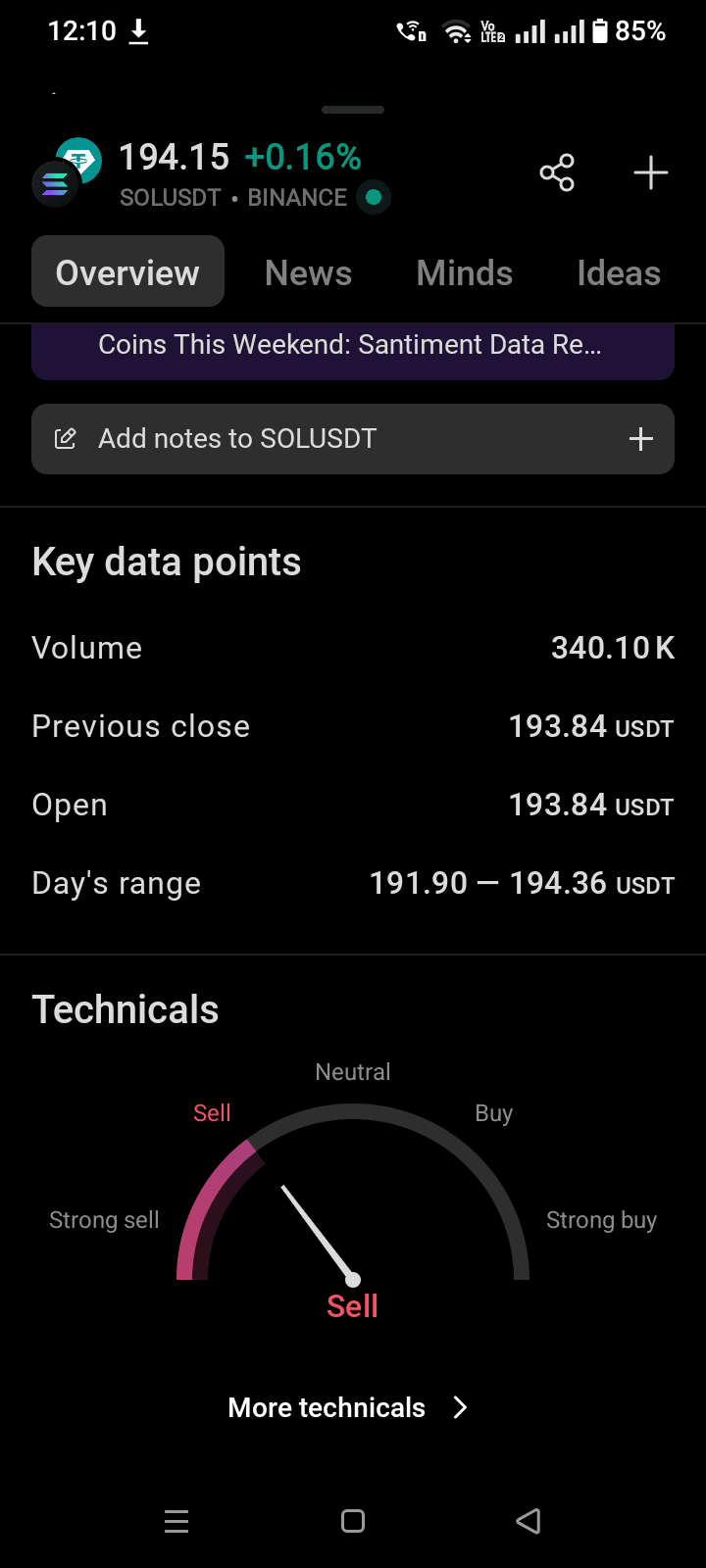Go to the Ideas tab
Viewport: 706px width, 1568px height.
click(618, 273)
